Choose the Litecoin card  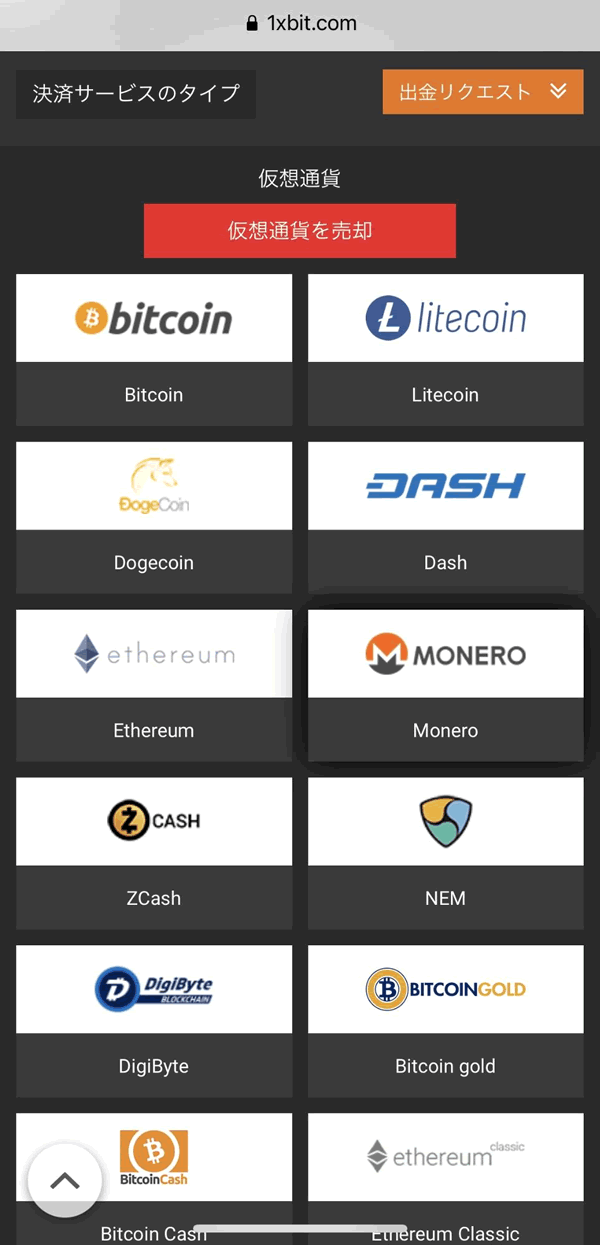coord(445,348)
